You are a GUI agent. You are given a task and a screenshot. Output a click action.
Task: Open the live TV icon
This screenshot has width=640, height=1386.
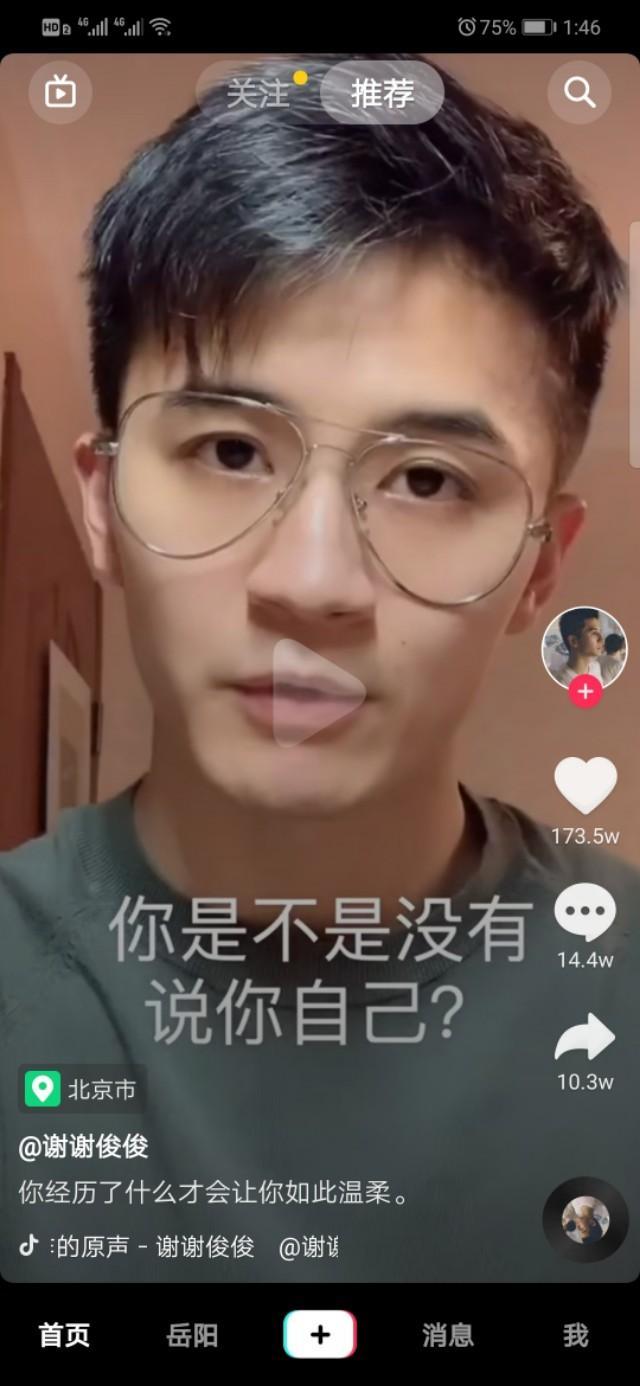click(x=60, y=93)
